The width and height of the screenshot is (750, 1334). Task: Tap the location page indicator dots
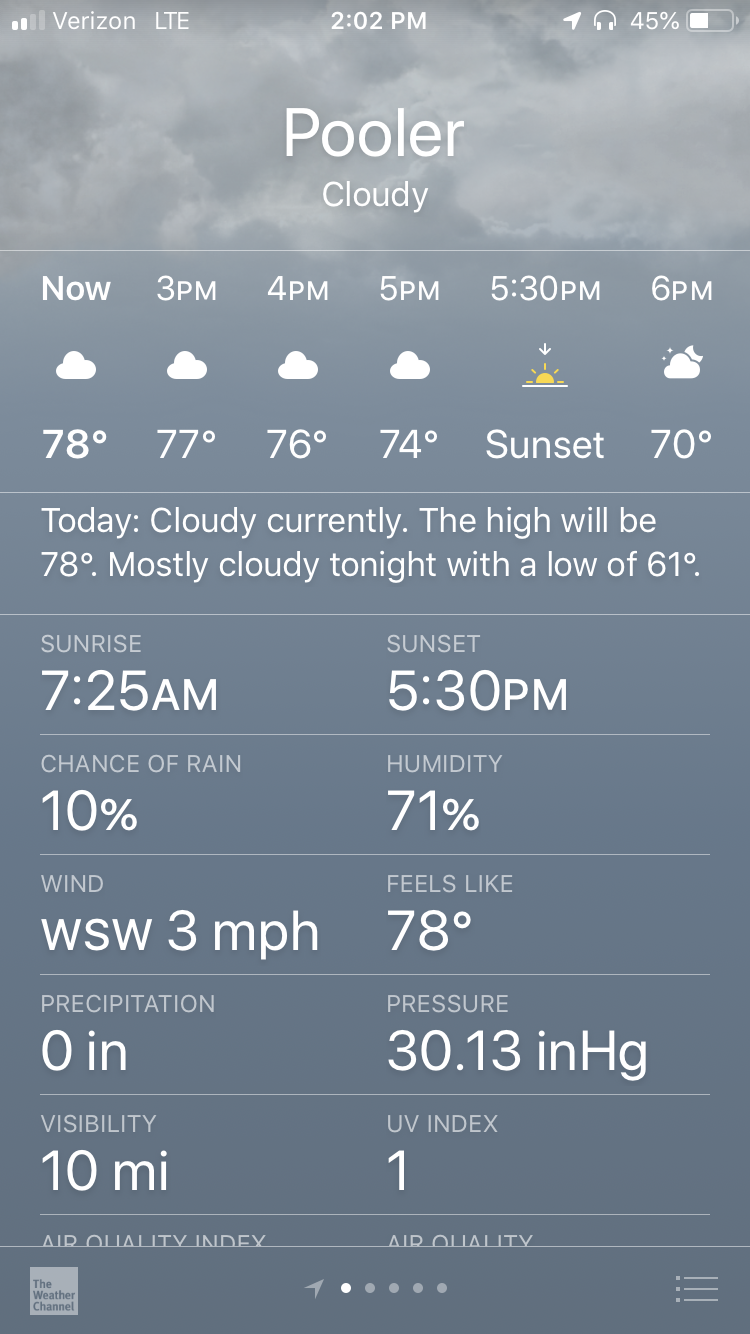376,1288
